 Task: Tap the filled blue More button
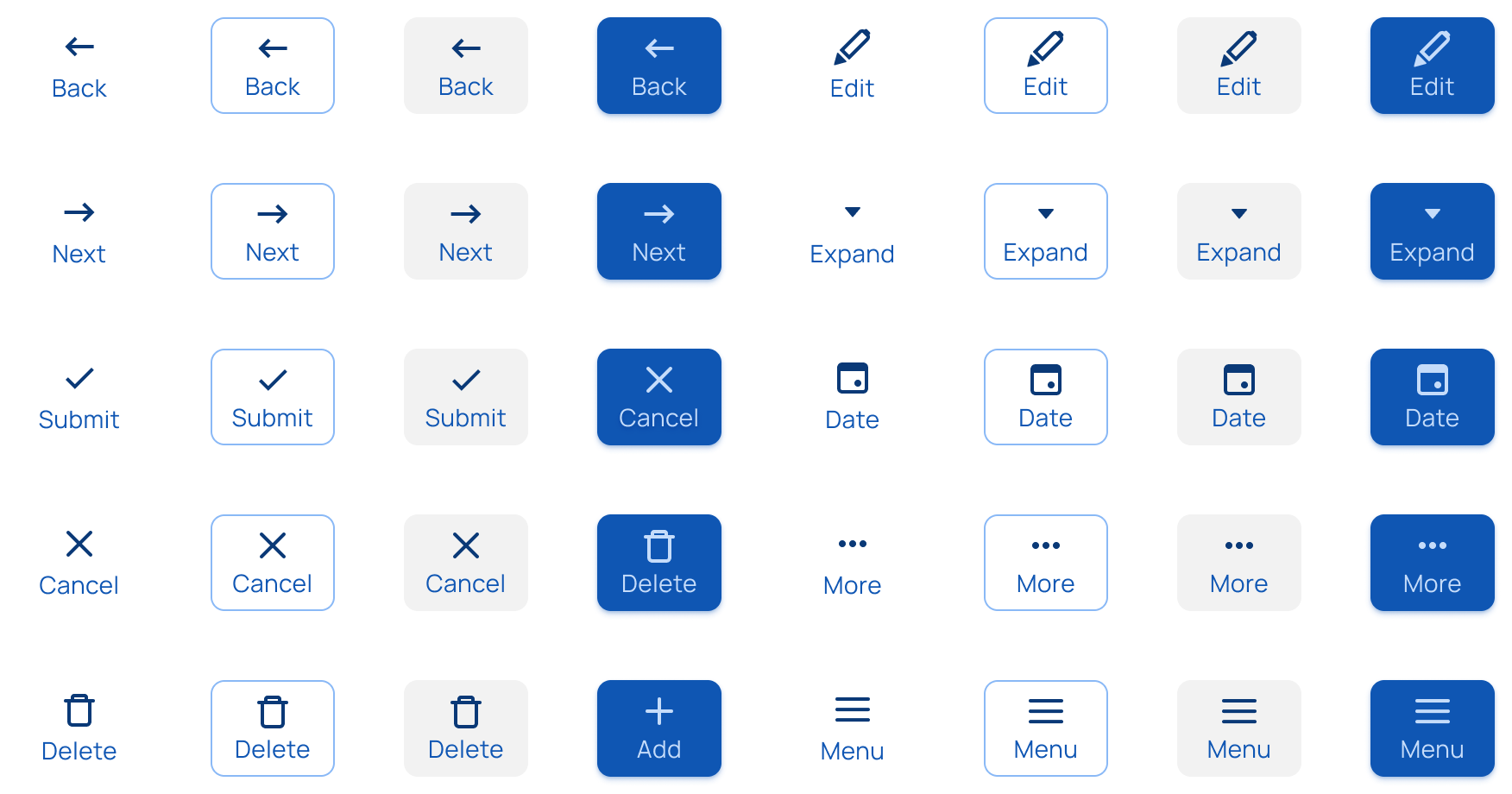point(1432,563)
